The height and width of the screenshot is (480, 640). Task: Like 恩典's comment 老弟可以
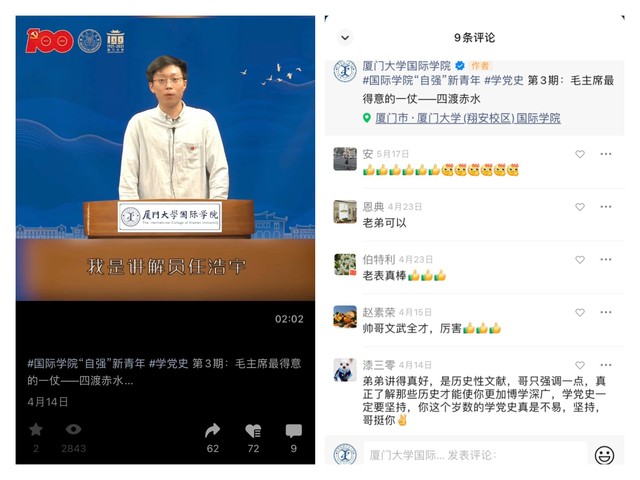click(x=580, y=207)
